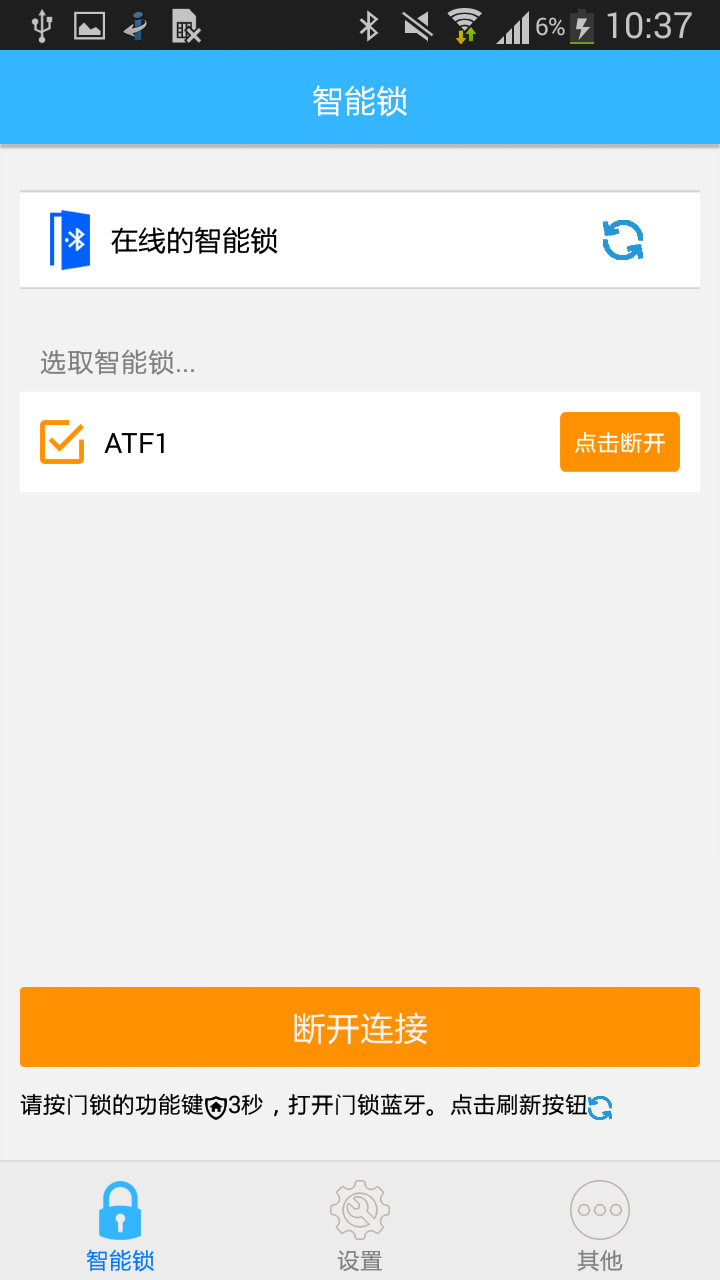The height and width of the screenshot is (1280, 720).
Task: Open the 其他 tab
Action: 600,1225
